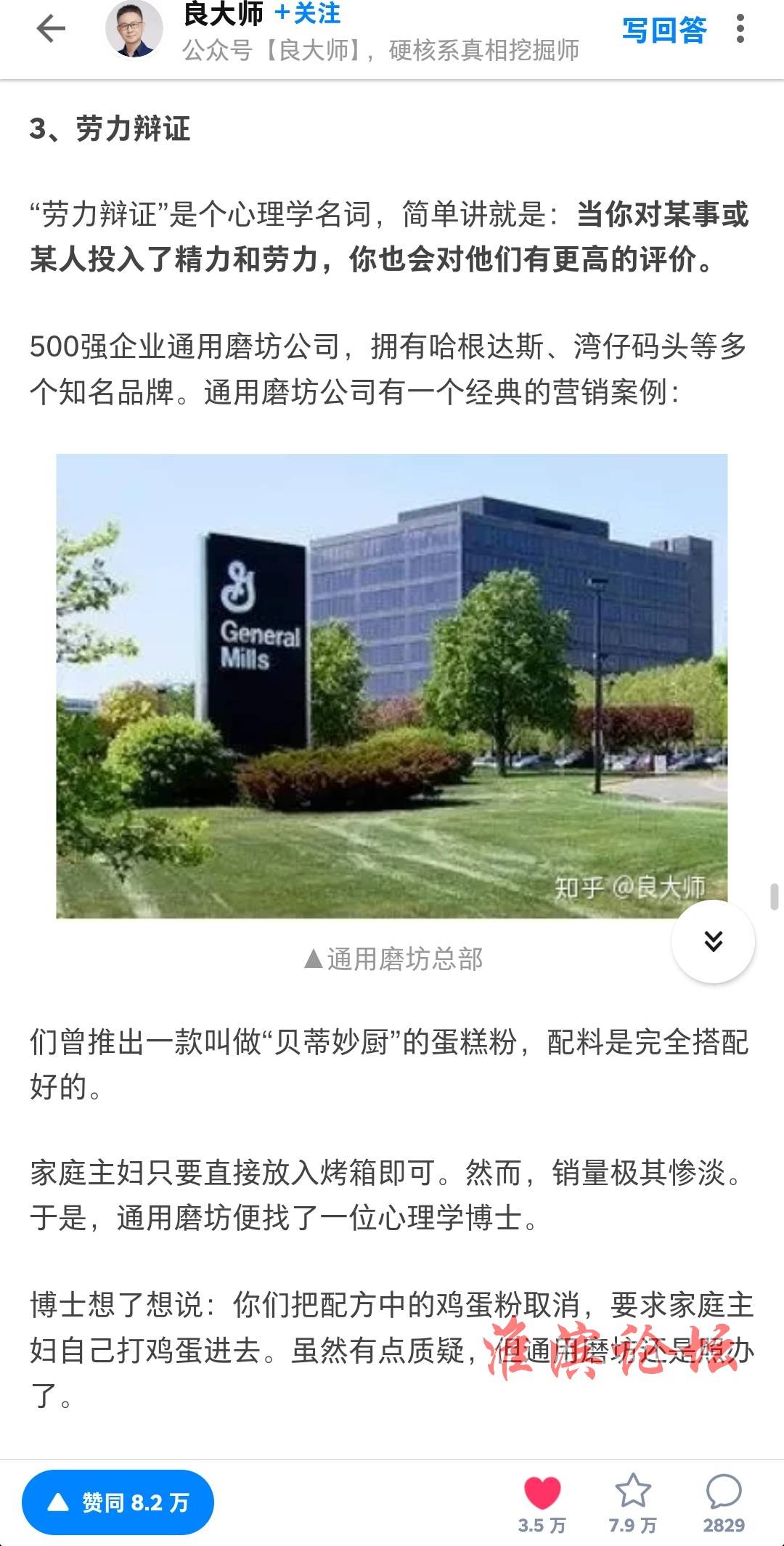The width and height of the screenshot is (784, 1546).
Task: Upvote the answer with 赞同 8.2 万
Action: point(118,1502)
